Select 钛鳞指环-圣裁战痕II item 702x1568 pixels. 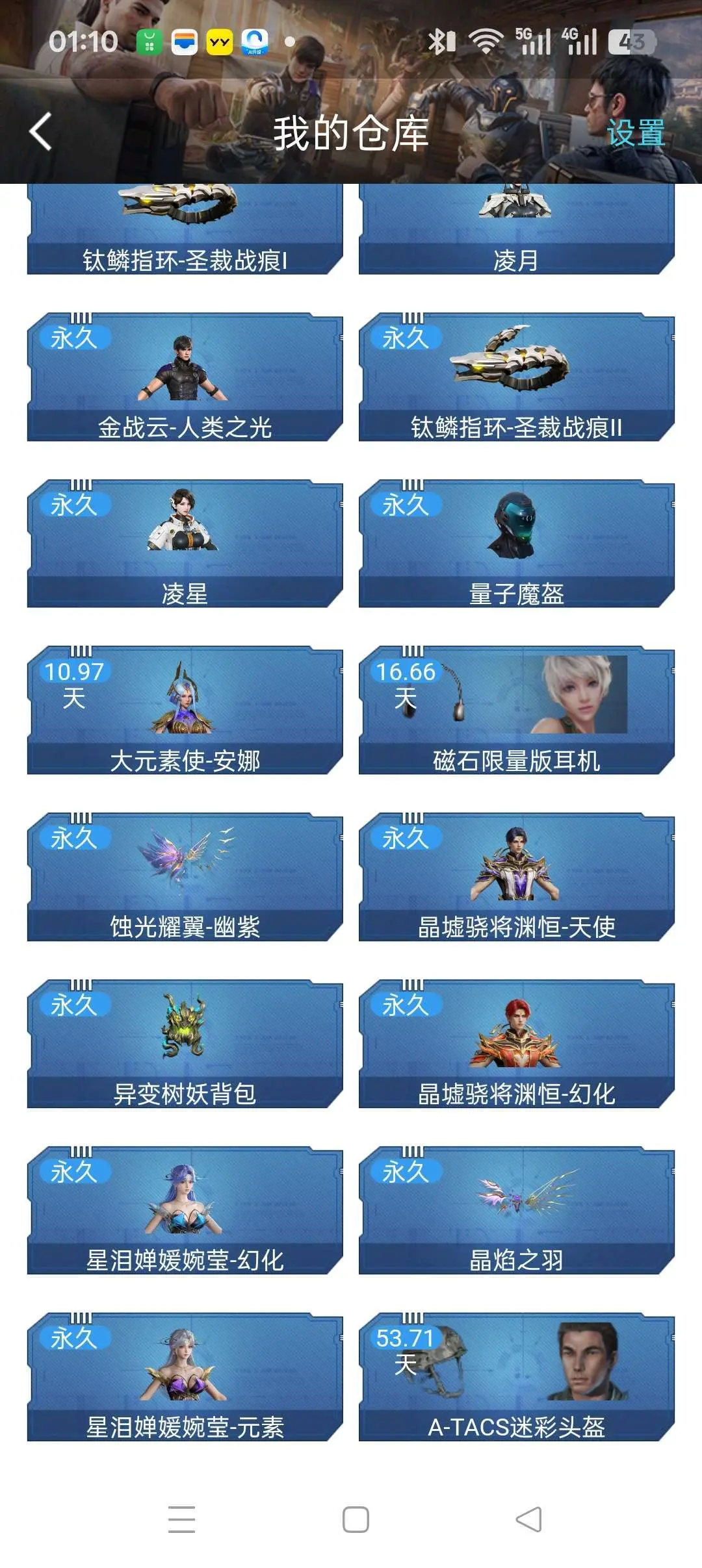(516, 377)
